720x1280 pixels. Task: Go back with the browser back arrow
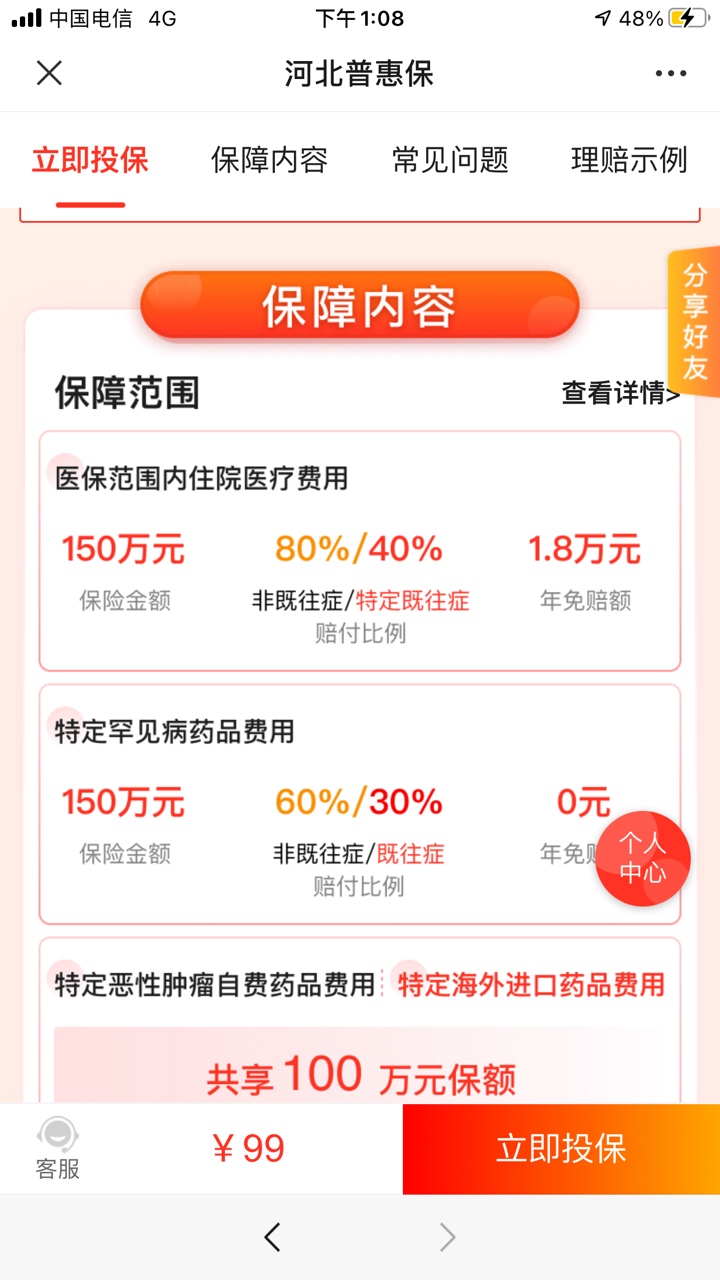click(x=272, y=1238)
